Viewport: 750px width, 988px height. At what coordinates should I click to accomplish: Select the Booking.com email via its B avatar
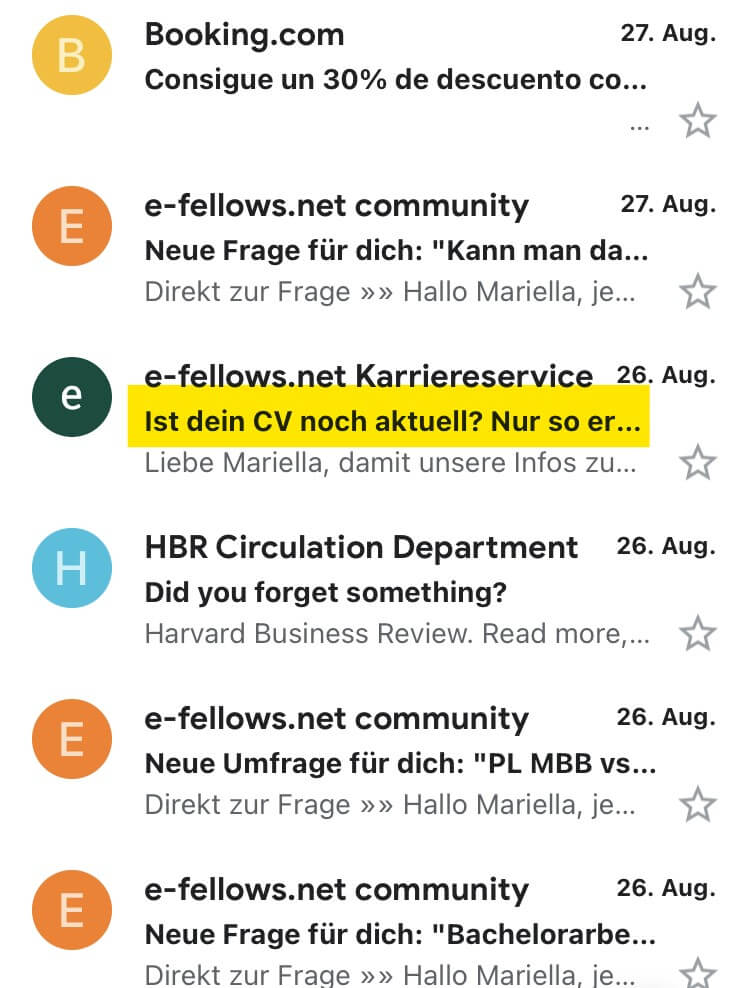71,55
